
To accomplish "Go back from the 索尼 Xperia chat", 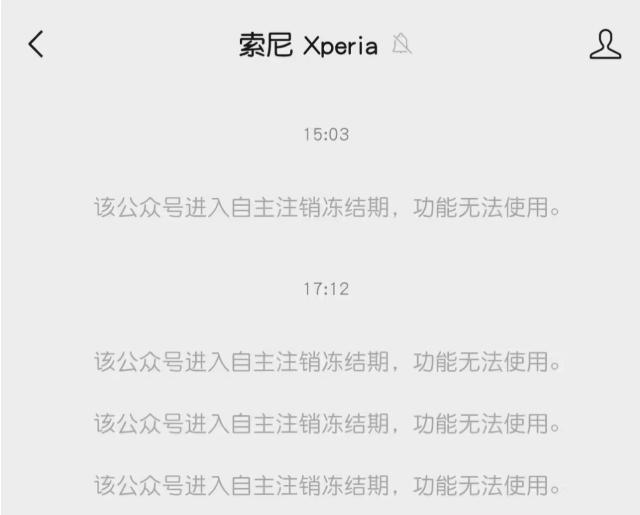I will tap(36, 44).
